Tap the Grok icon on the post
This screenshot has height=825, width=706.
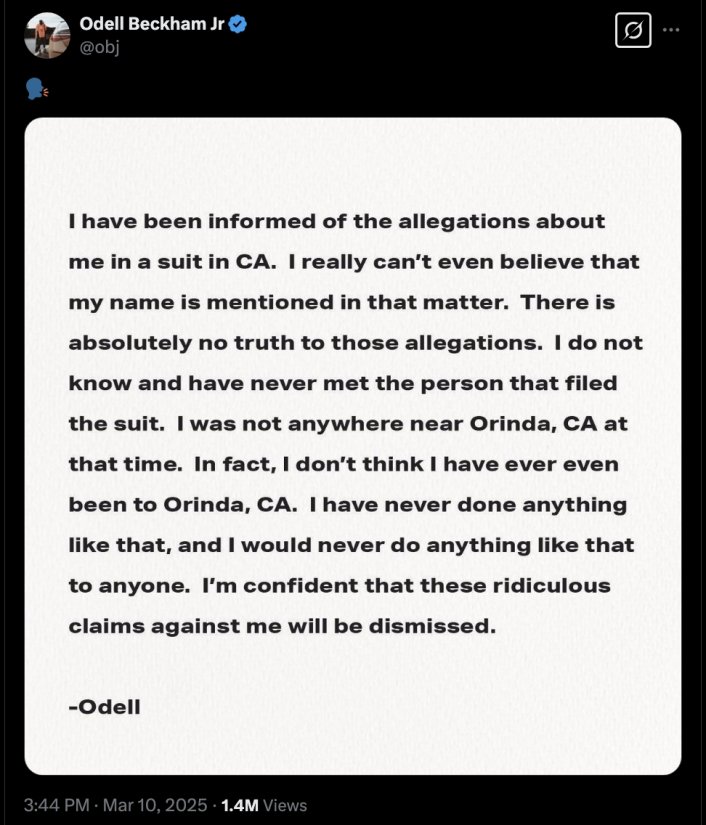click(631, 31)
